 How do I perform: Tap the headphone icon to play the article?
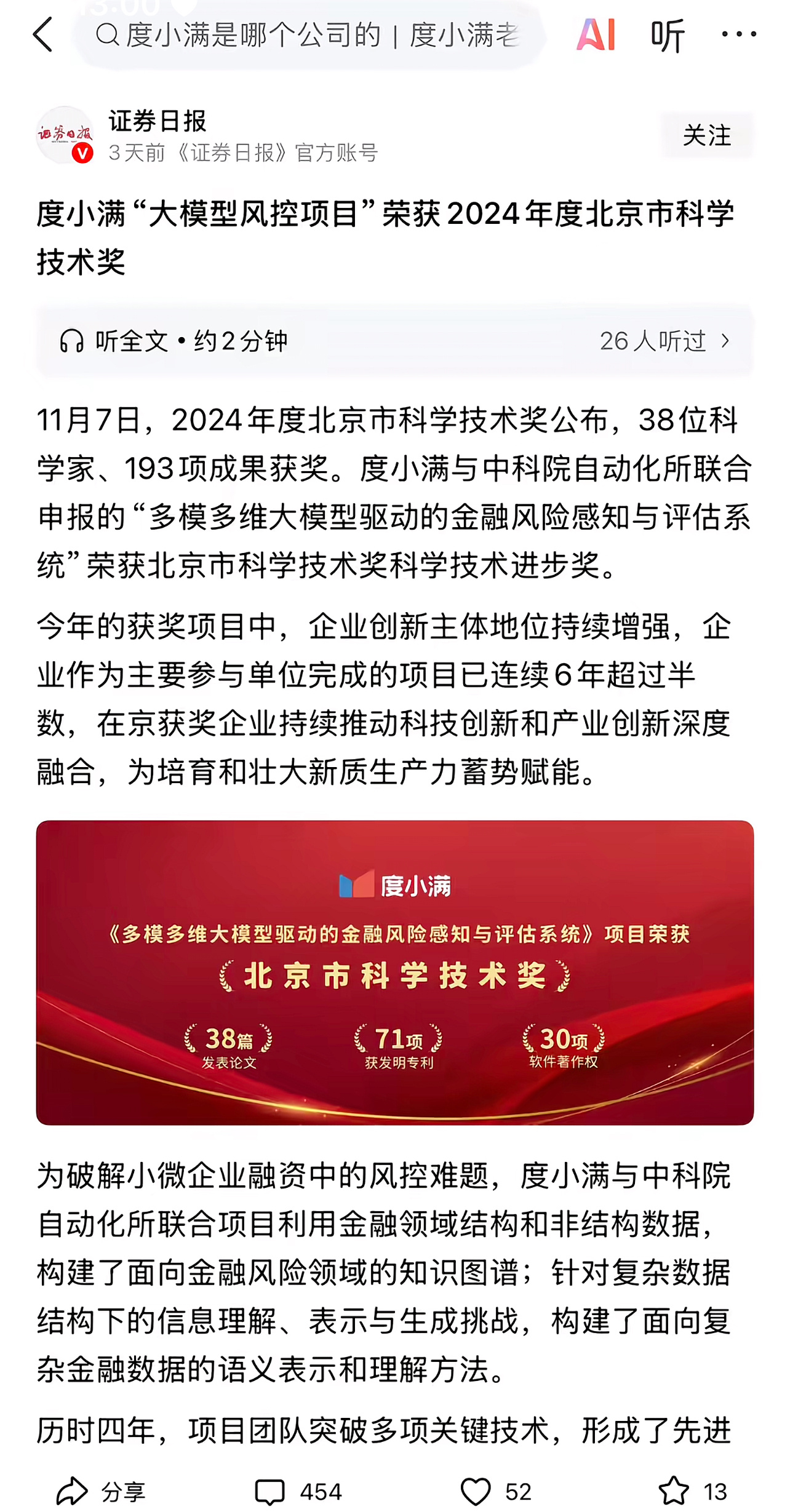[x=74, y=341]
